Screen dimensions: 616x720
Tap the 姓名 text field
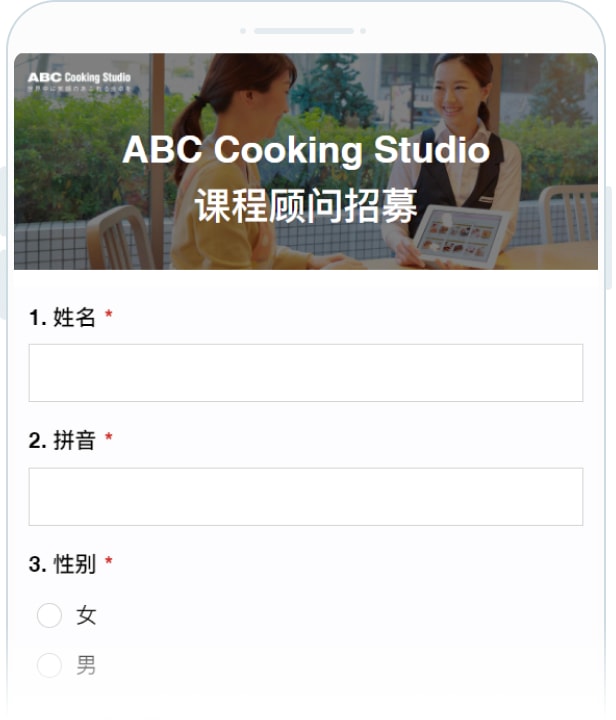(305, 373)
